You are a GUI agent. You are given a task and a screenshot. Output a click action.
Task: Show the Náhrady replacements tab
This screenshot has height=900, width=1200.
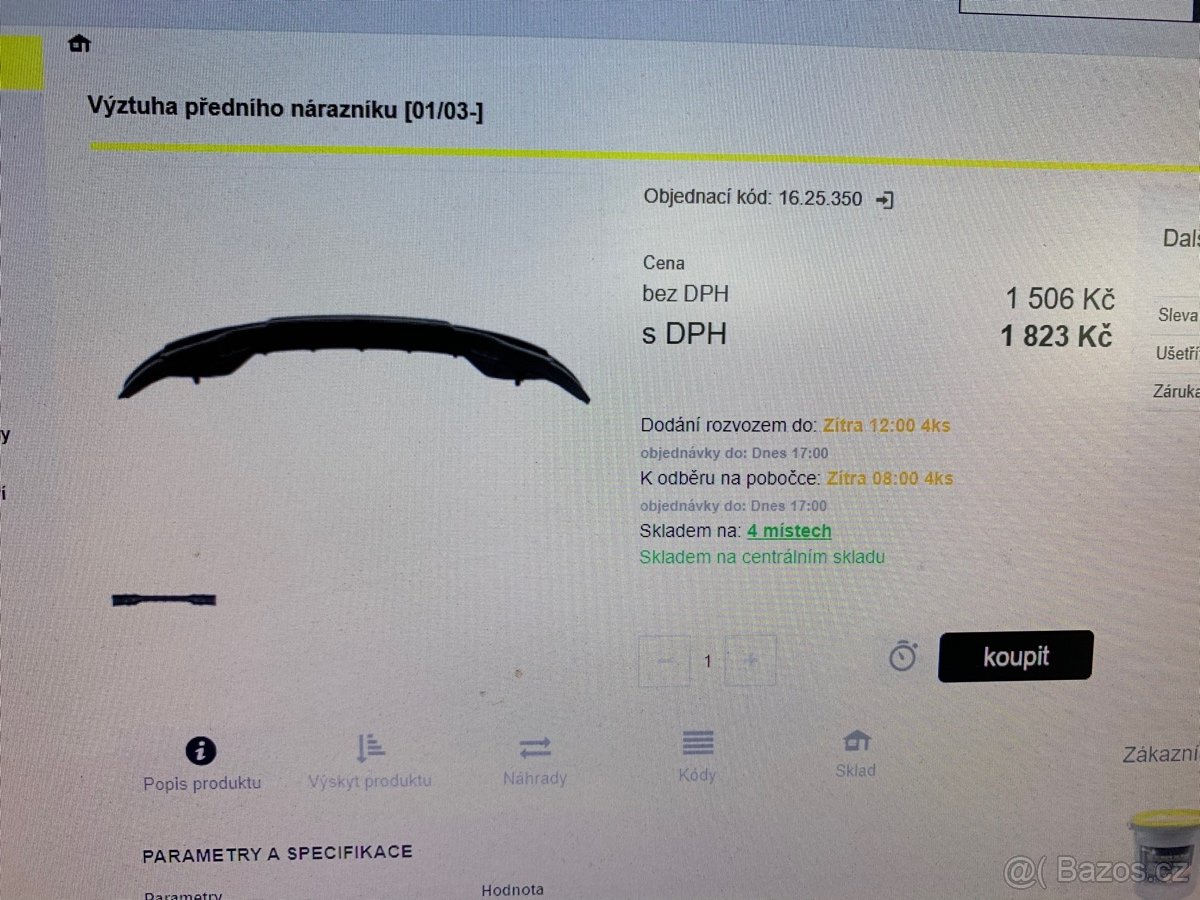535,761
